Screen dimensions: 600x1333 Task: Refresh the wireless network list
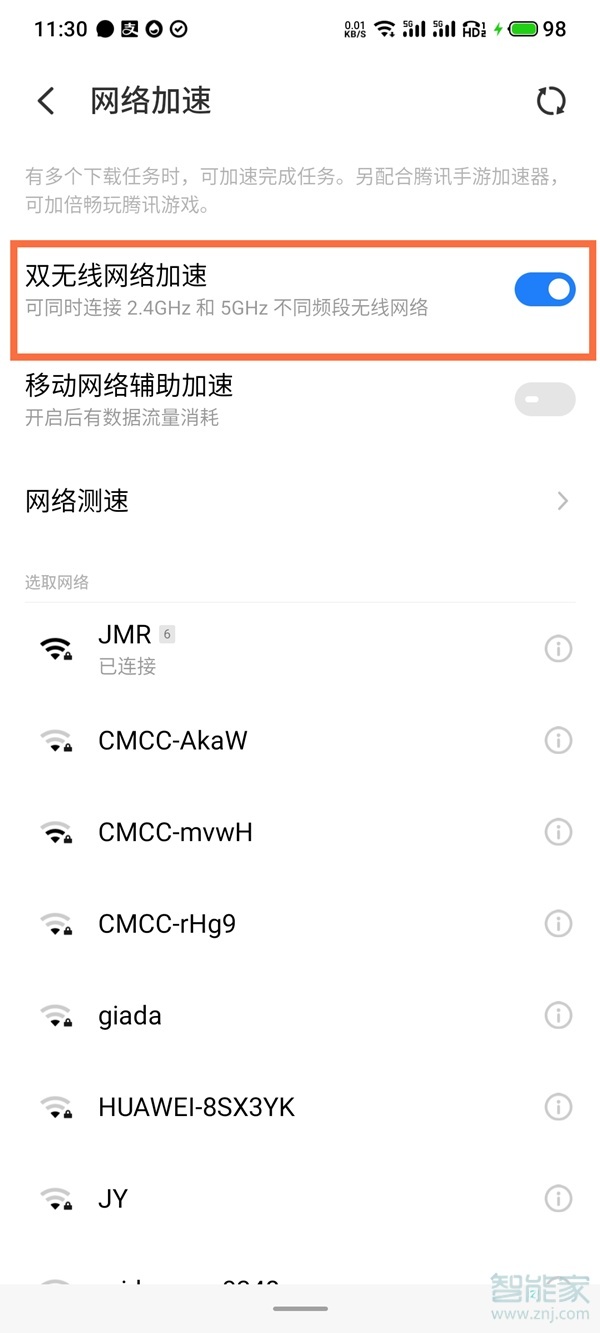coord(551,101)
